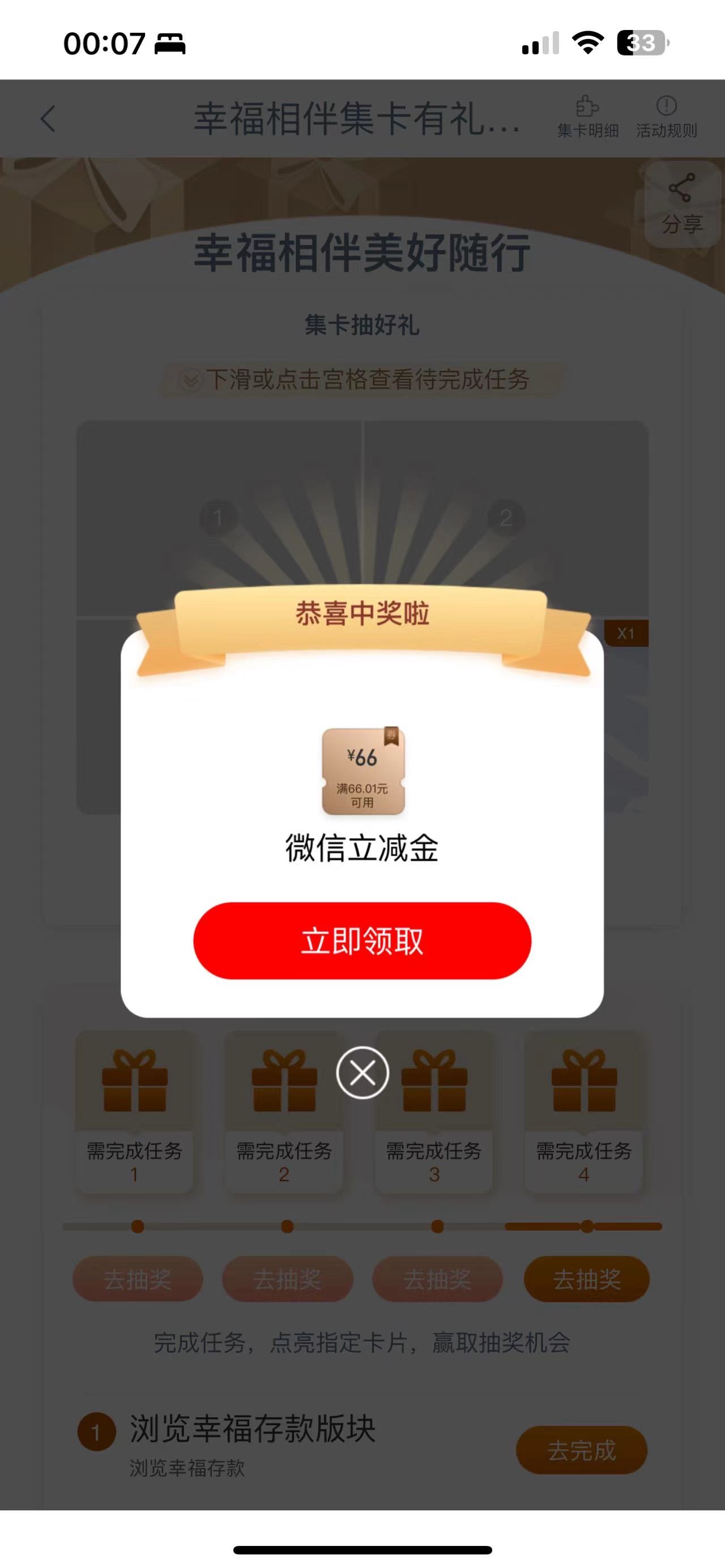Tap 去抽奖 under task 3 gift

[x=437, y=1278]
